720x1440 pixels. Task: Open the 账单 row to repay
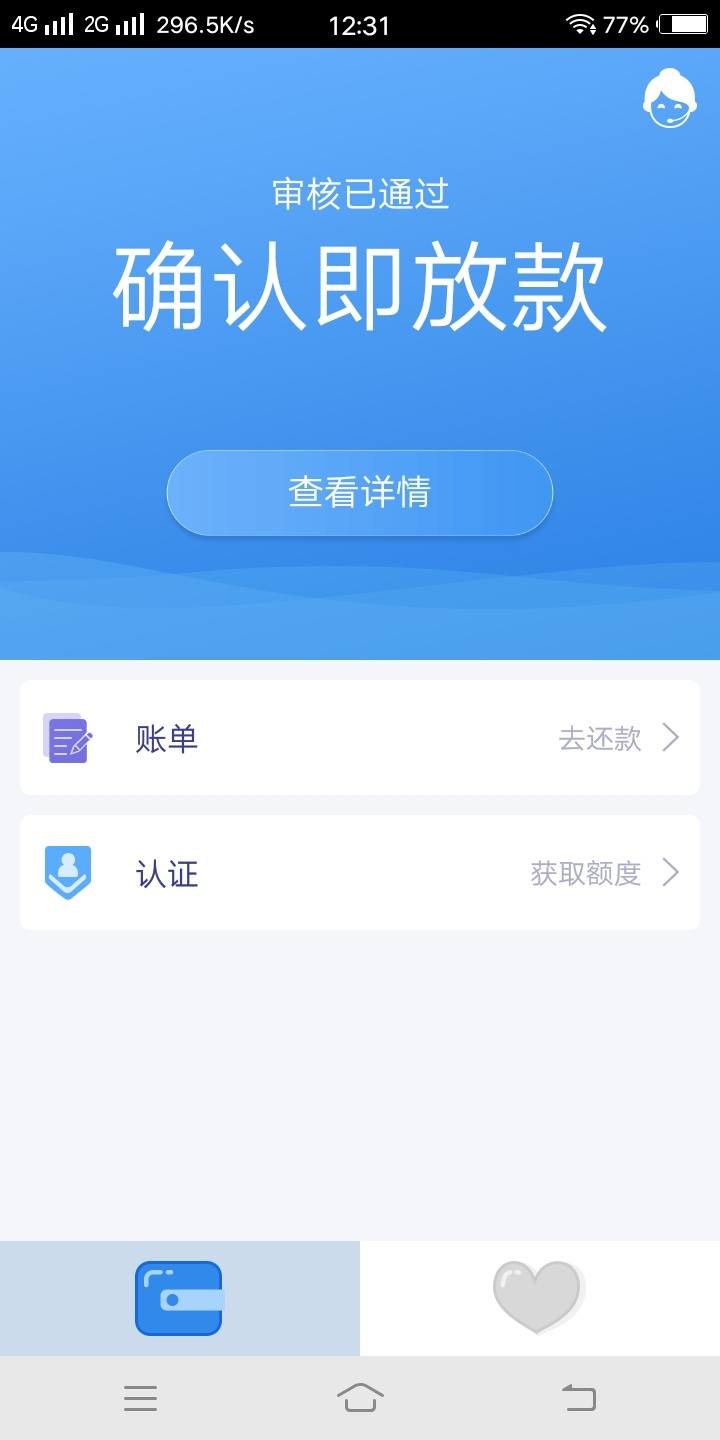pos(360,738)
